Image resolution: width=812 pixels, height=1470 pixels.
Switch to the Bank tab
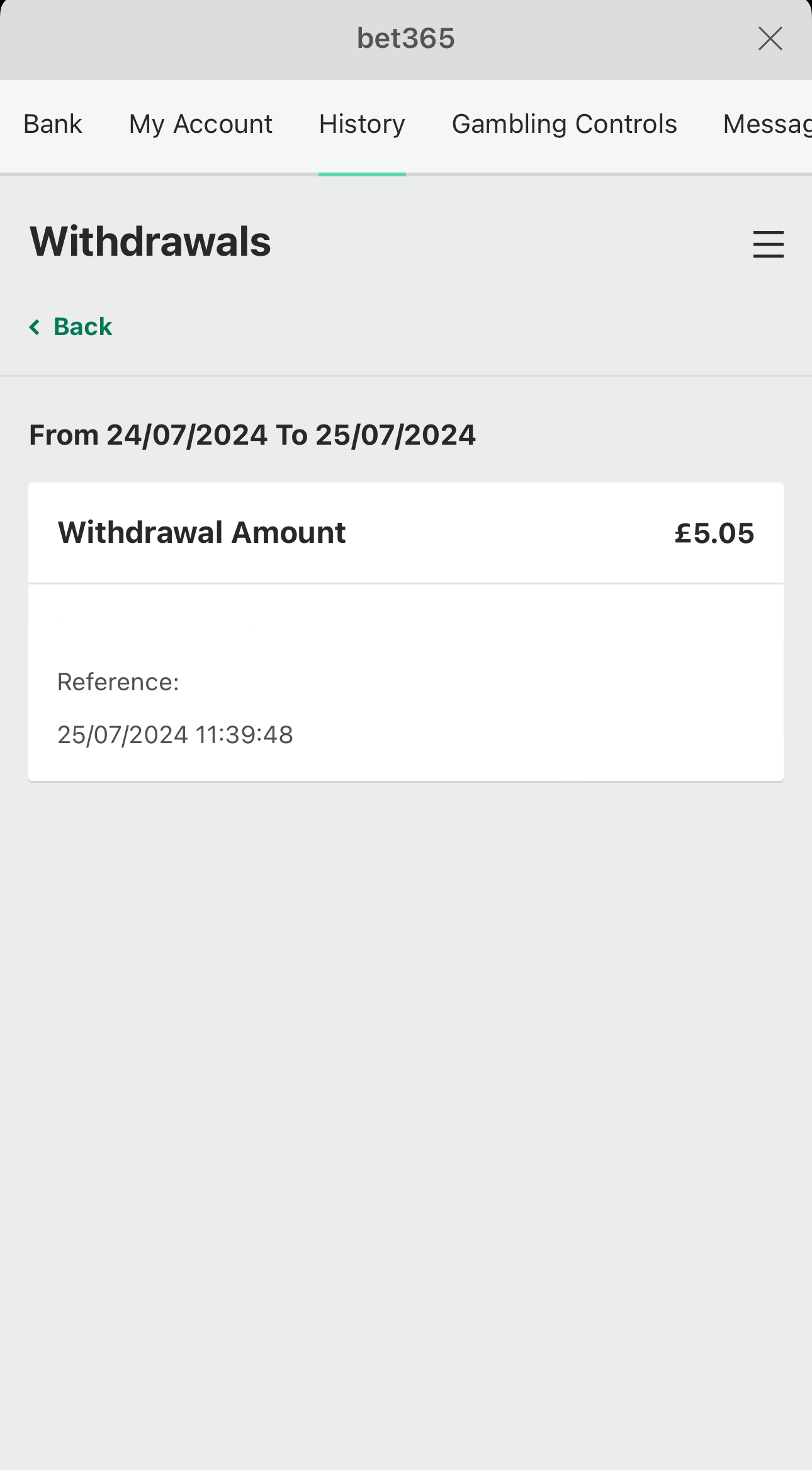52,124
